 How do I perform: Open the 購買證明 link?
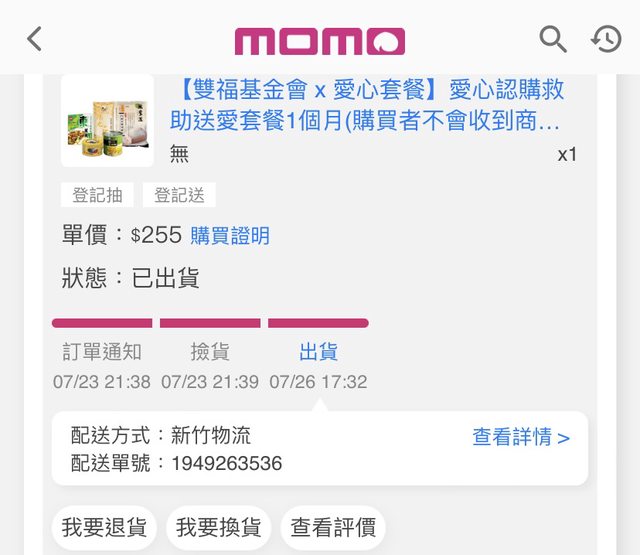pyautogui.click(x=230, y=236)
